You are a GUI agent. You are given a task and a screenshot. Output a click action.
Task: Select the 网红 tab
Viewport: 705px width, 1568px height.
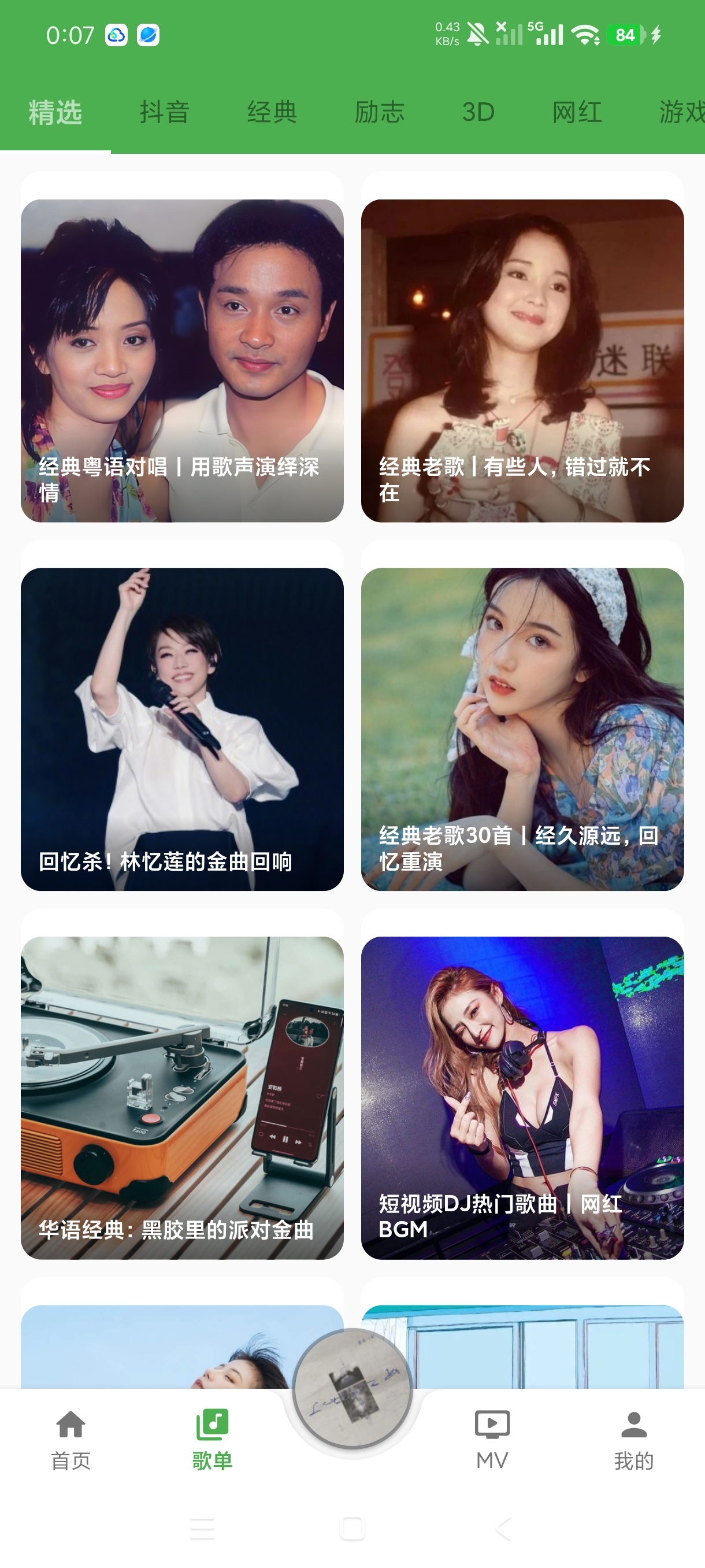(x=577, y=112)
